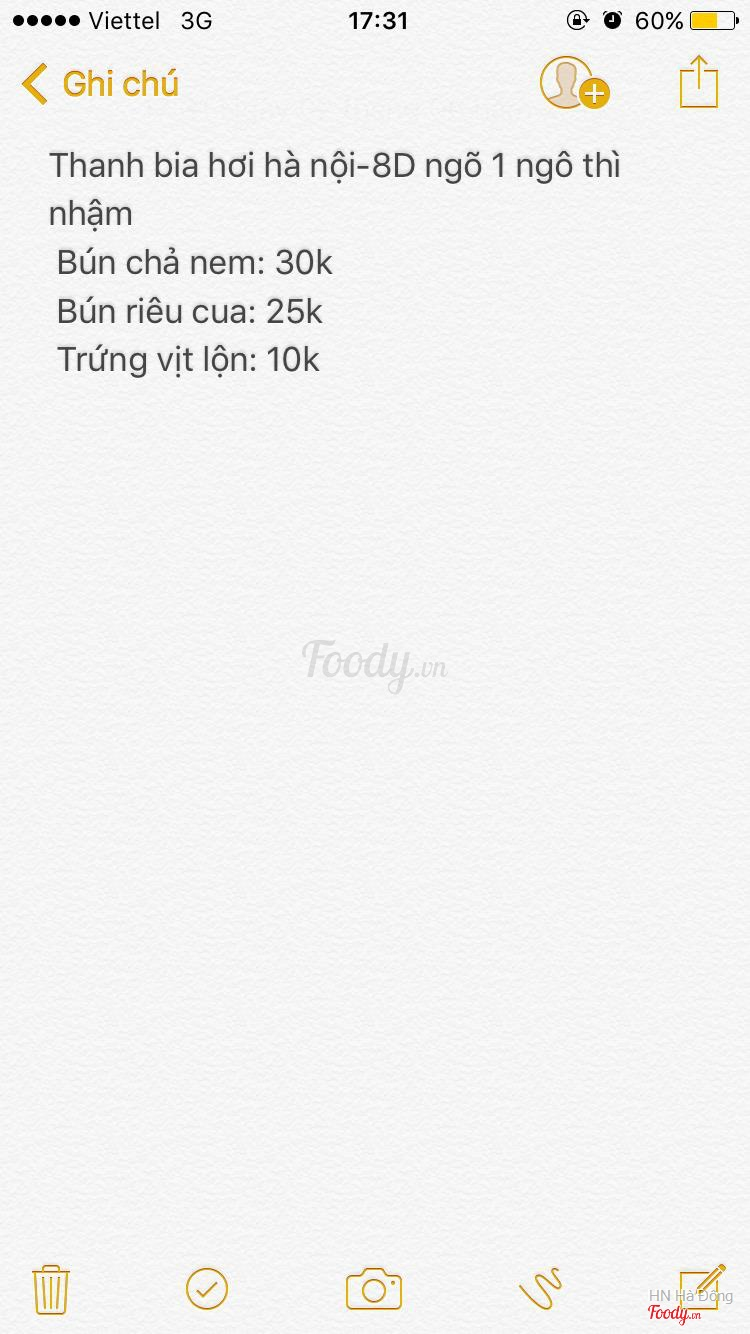750x1334 pixels.
Task: Delete this note with trash icon
Action: click(50, 1288)
